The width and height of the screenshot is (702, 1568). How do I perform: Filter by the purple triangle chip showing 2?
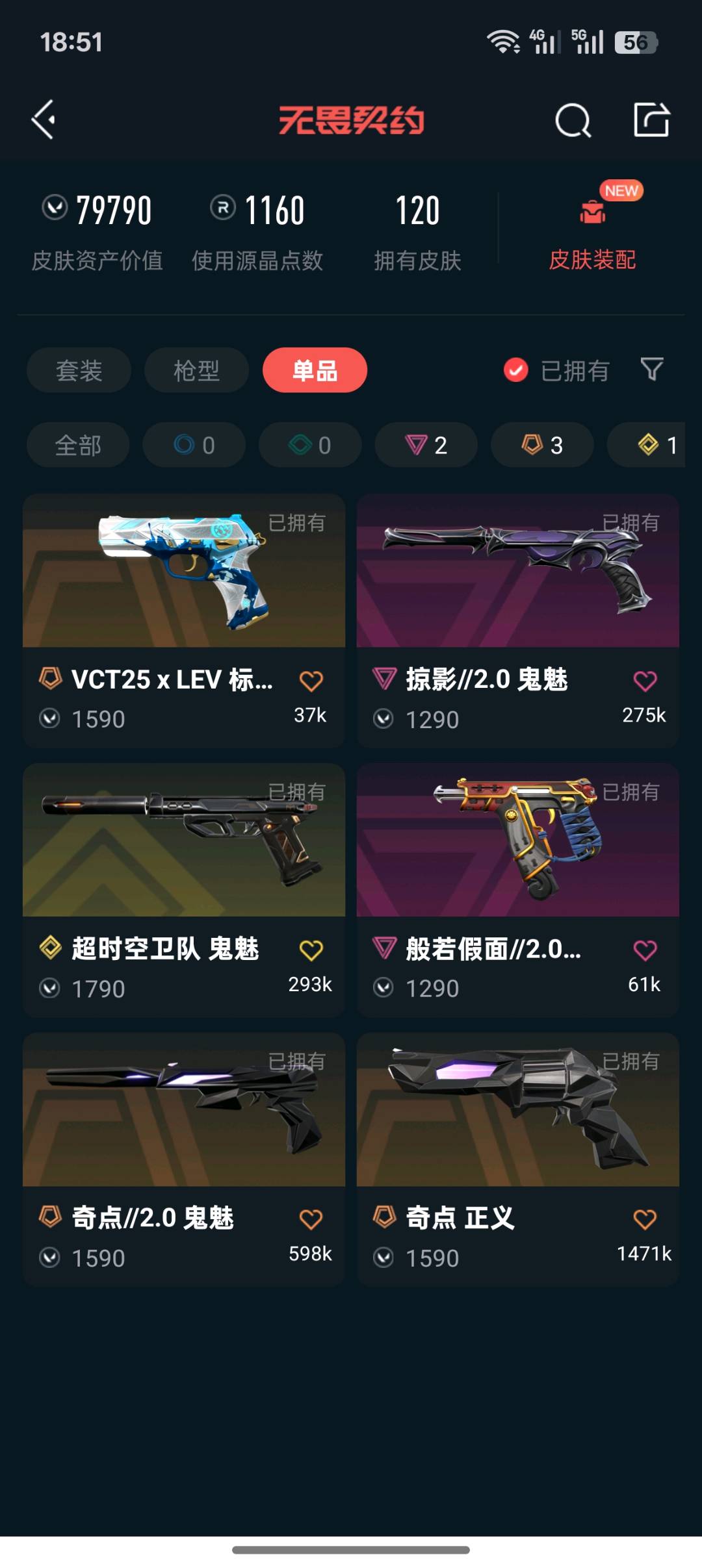(426, 445)
